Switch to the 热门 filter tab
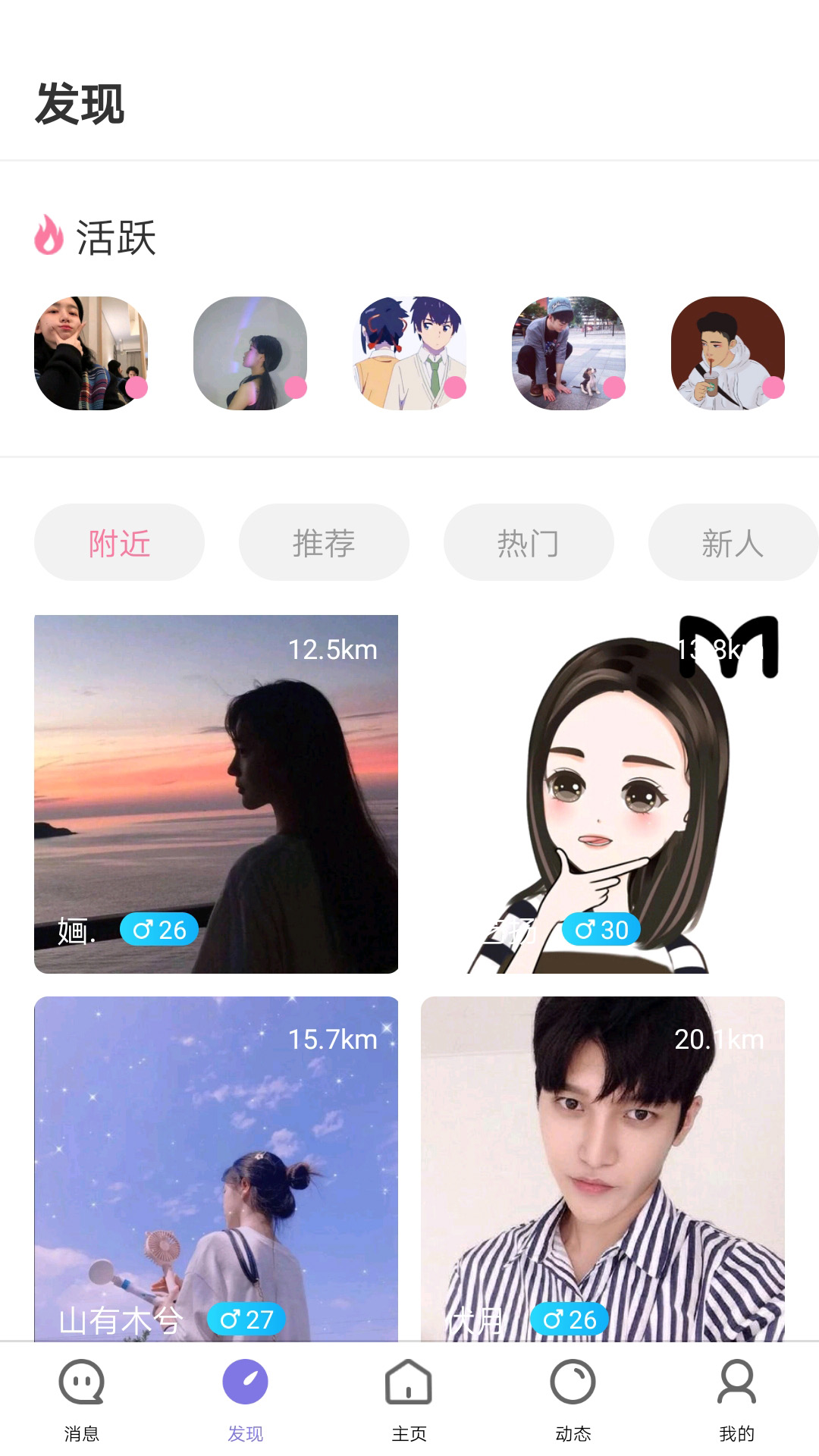This screenshot has height=1456, width=819. 529,542
